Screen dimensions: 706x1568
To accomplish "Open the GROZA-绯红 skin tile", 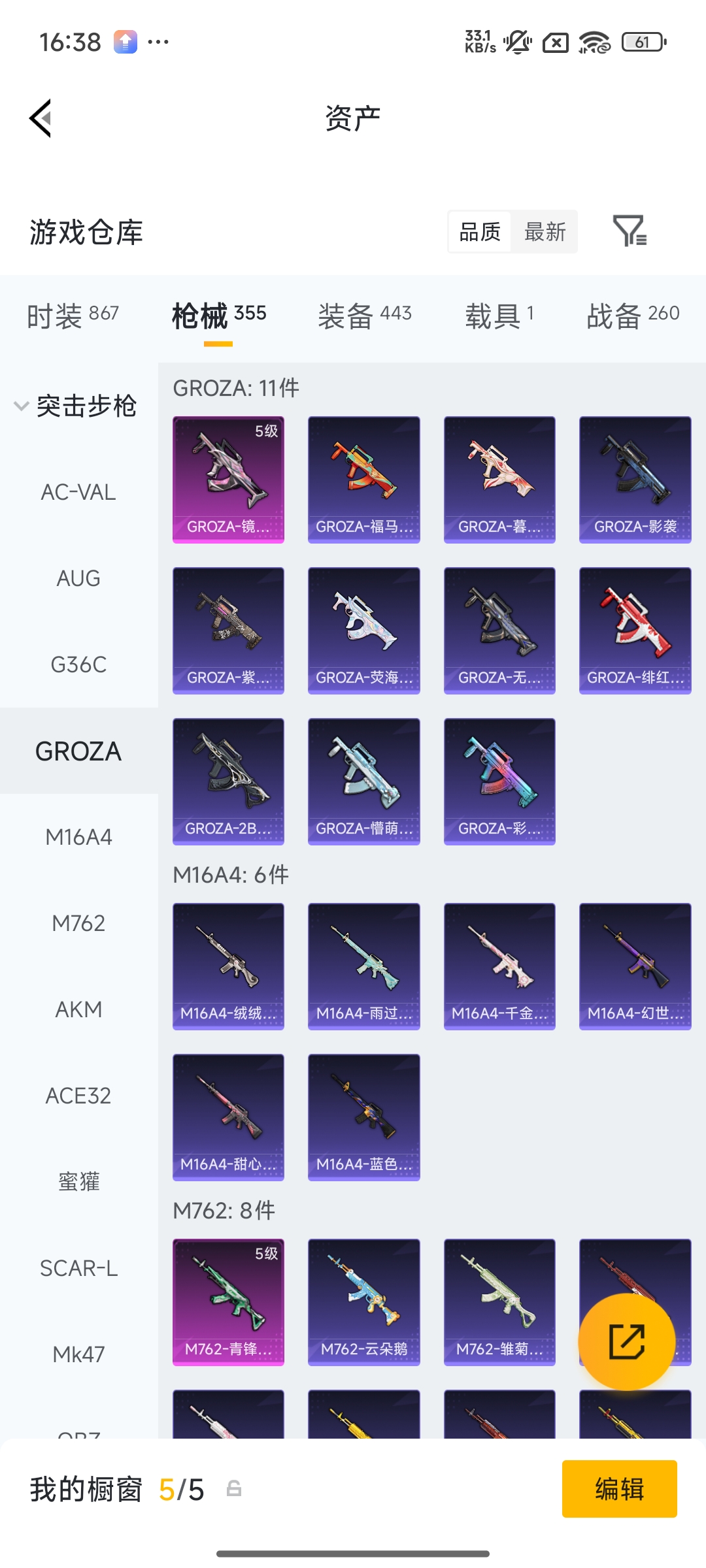I will [635, 630].
